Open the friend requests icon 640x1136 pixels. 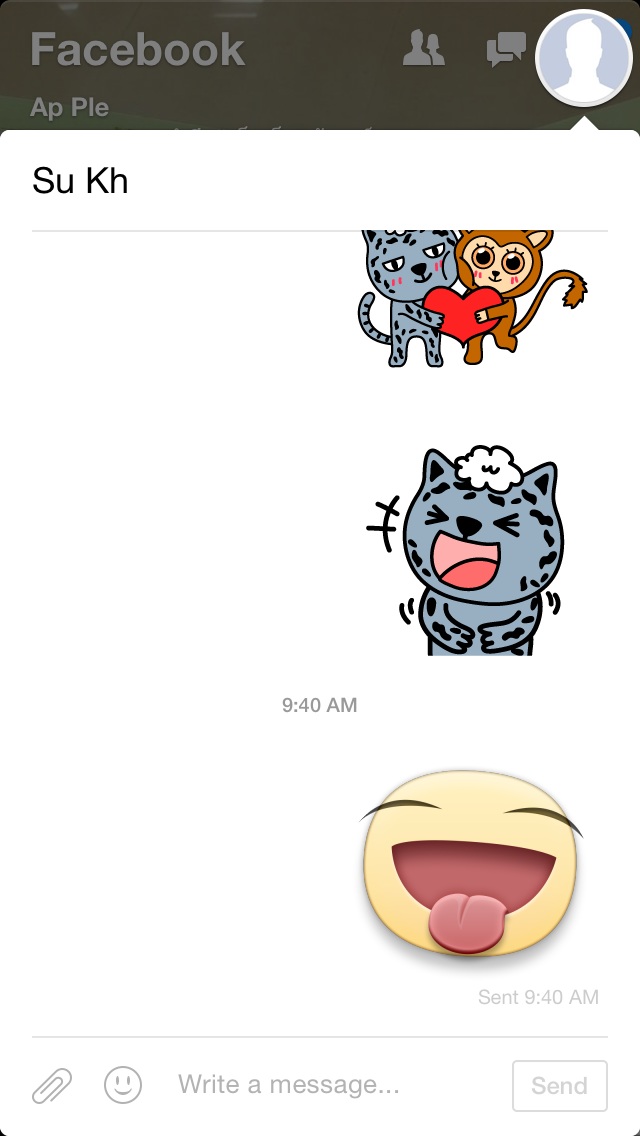423,49
